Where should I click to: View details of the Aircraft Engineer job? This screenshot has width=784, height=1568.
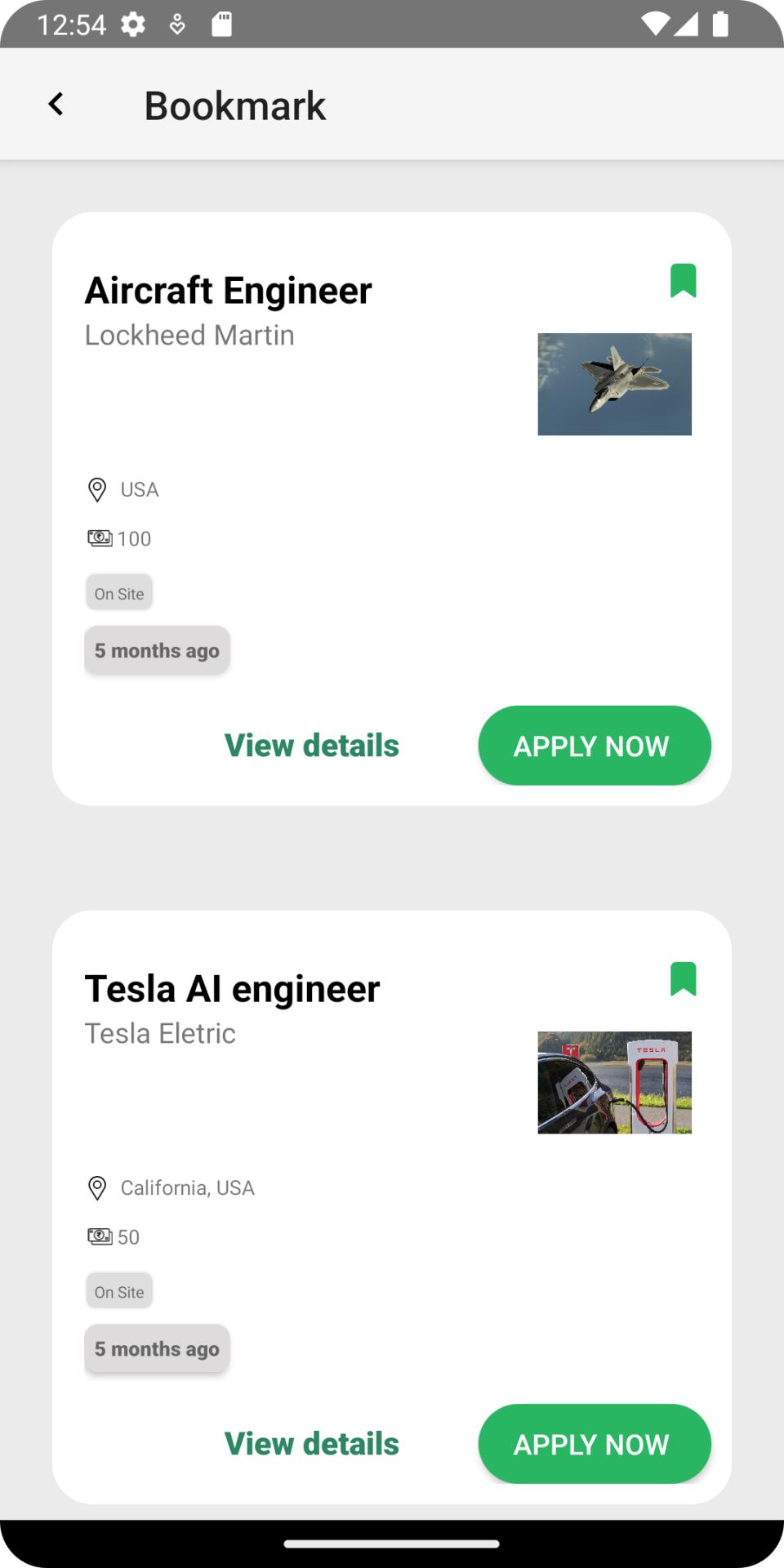pos(312,745)
